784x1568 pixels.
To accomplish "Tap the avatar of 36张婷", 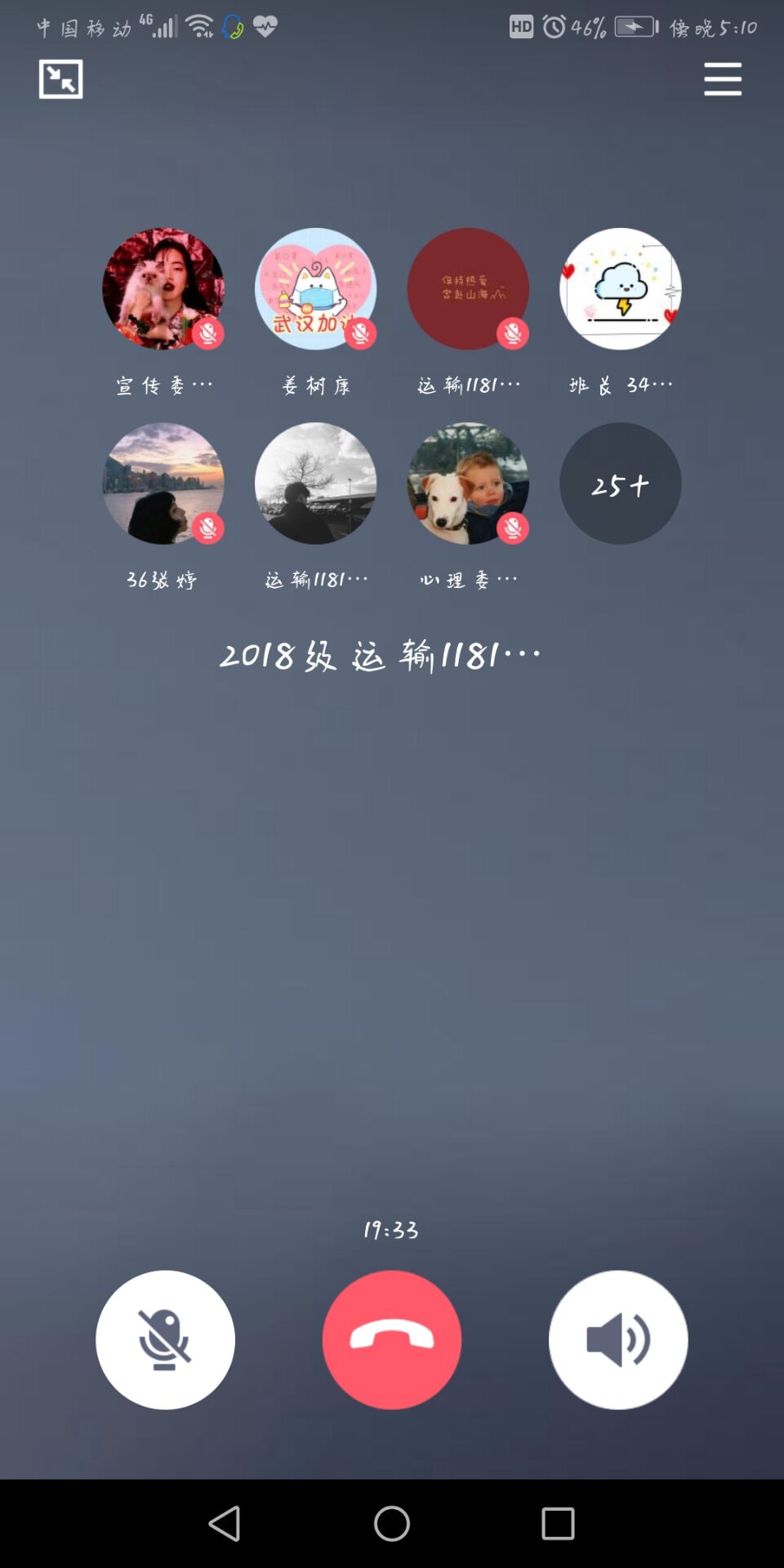I will 163,483.
